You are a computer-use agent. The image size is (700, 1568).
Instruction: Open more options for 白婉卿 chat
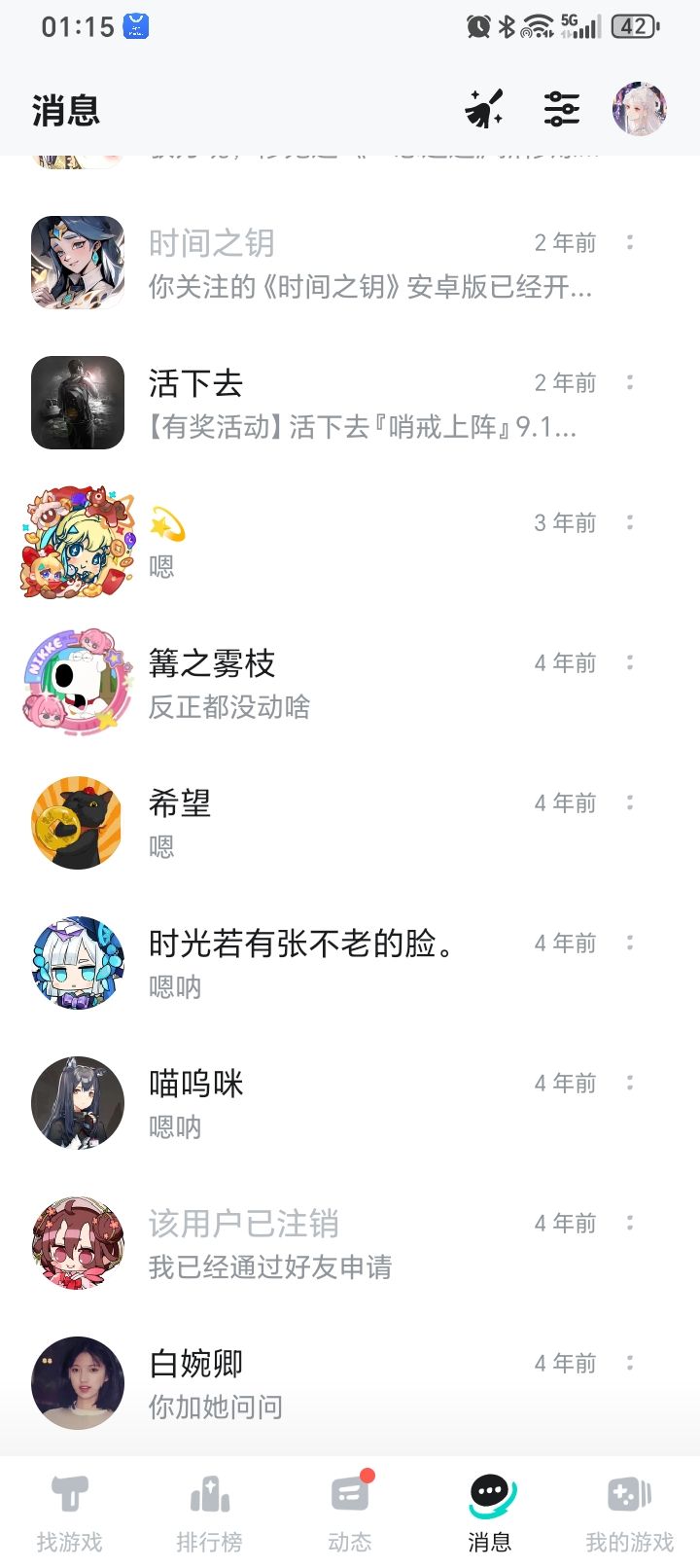[630, 1364]
